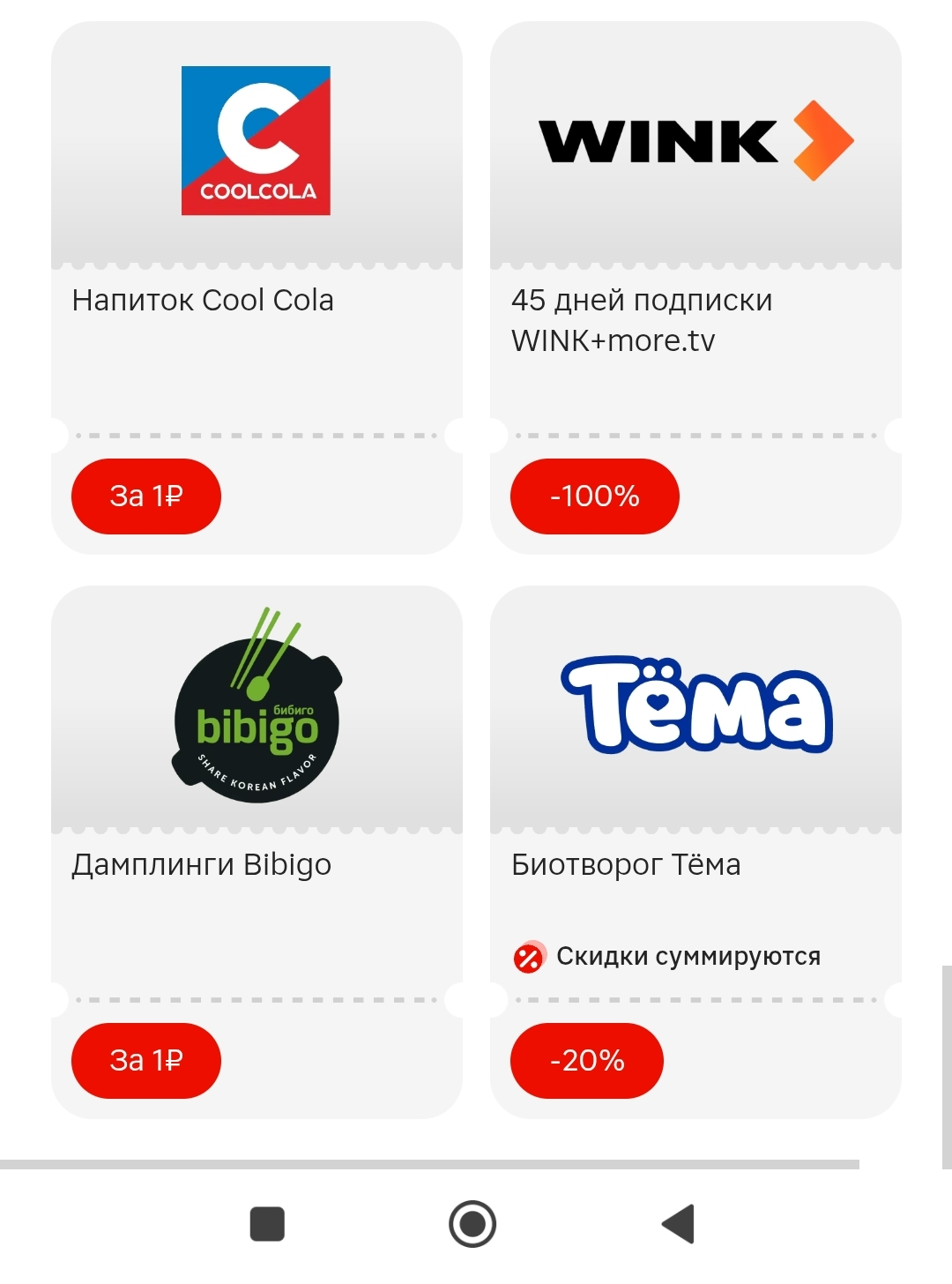Viewport: 952px width, 1284px height.
Task: Tap the -20% button on the Тёма coupon
Action: tap(586, 1061)
